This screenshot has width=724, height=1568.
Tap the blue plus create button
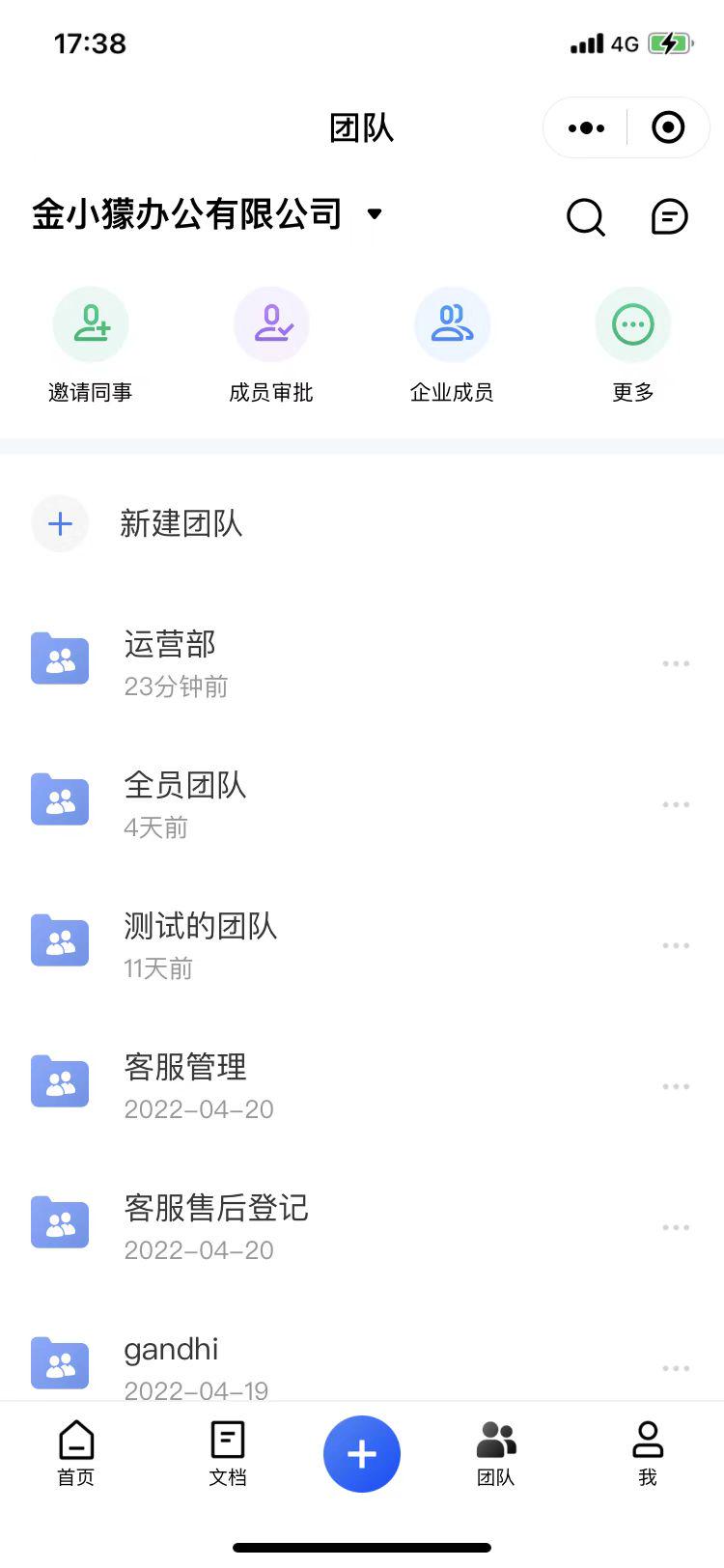pyautogui.click(x=362, y=1454)
